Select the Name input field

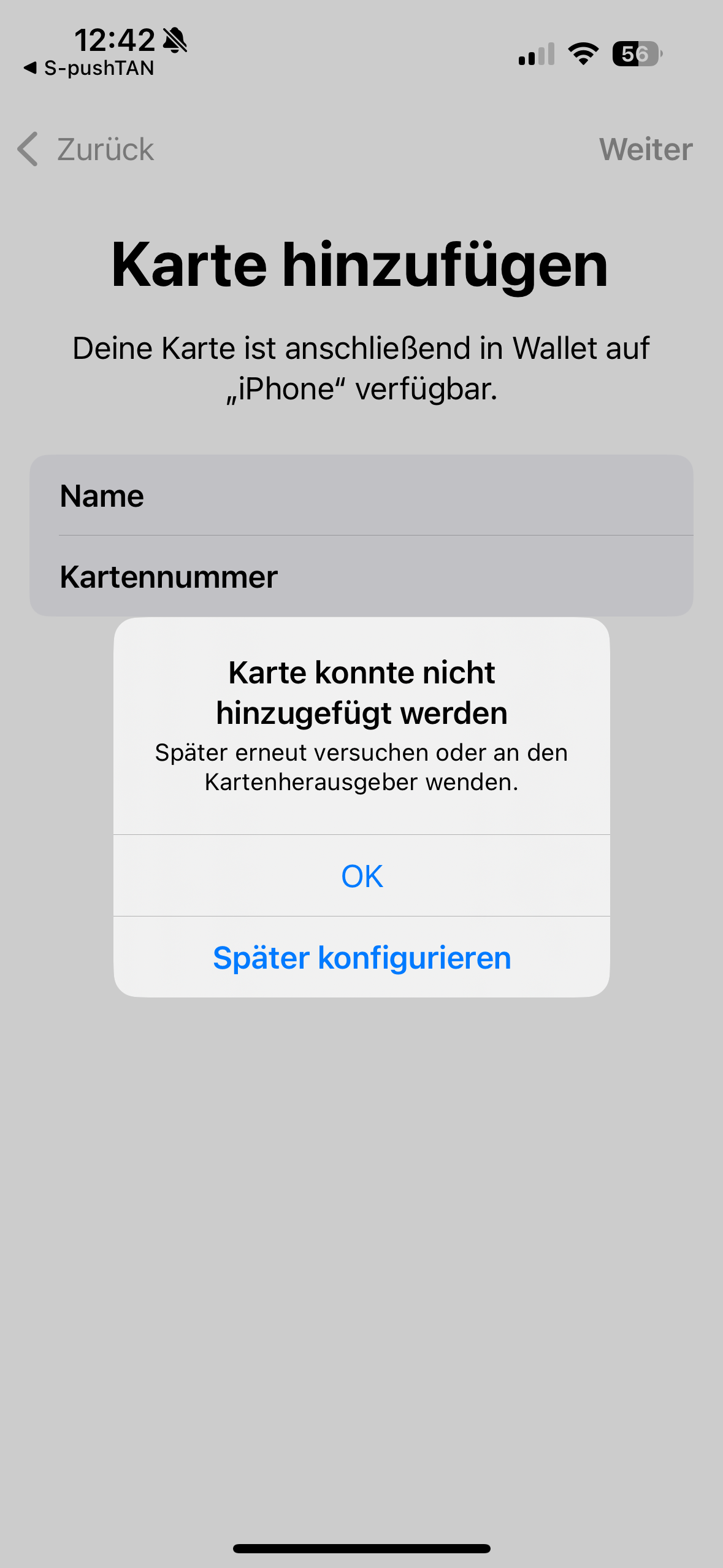[x=361, y=496]
